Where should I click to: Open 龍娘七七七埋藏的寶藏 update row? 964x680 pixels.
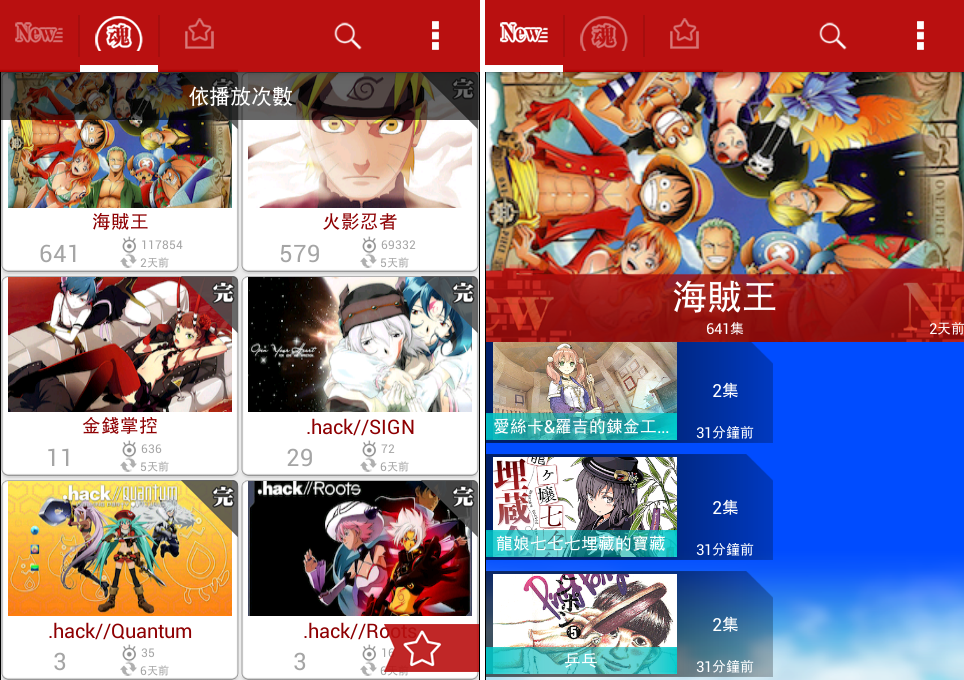[x=630, y=508]
